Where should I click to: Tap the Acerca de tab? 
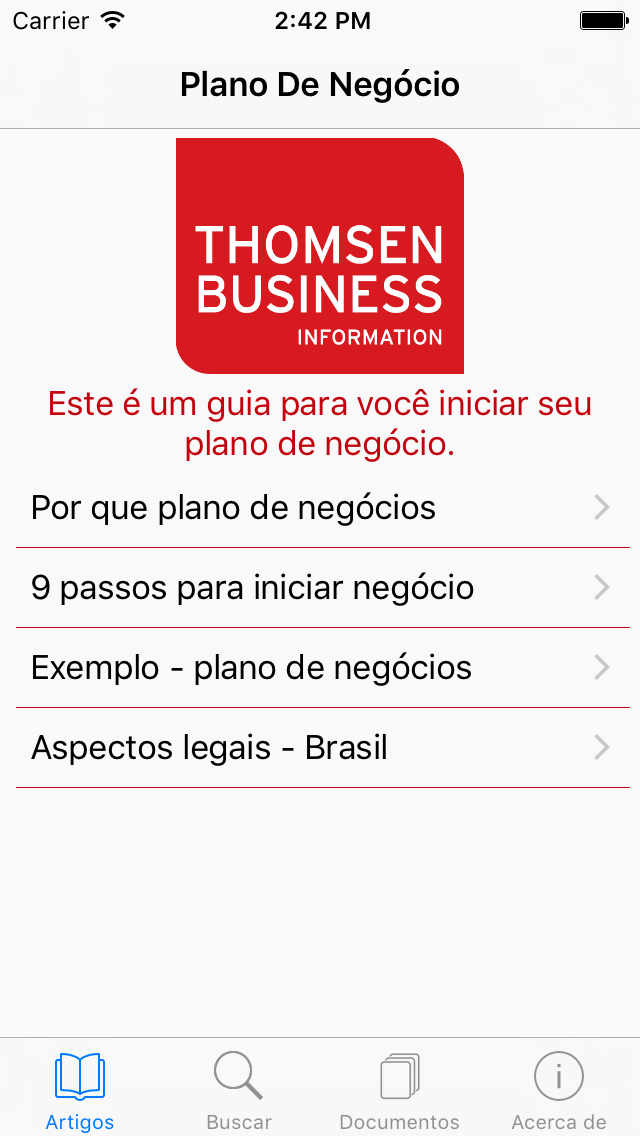coord(559,1089)
